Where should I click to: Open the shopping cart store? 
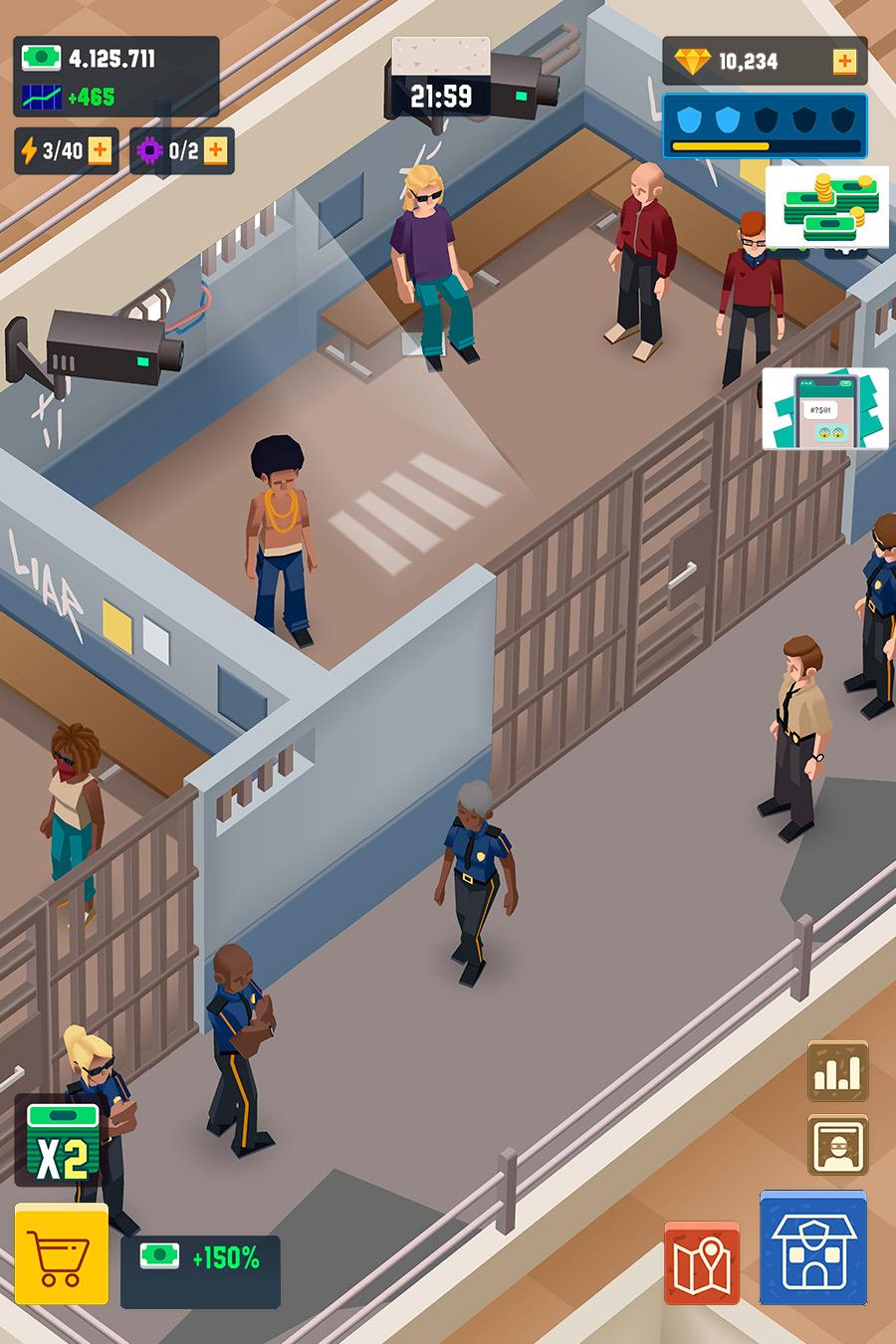coord(61,1254)
